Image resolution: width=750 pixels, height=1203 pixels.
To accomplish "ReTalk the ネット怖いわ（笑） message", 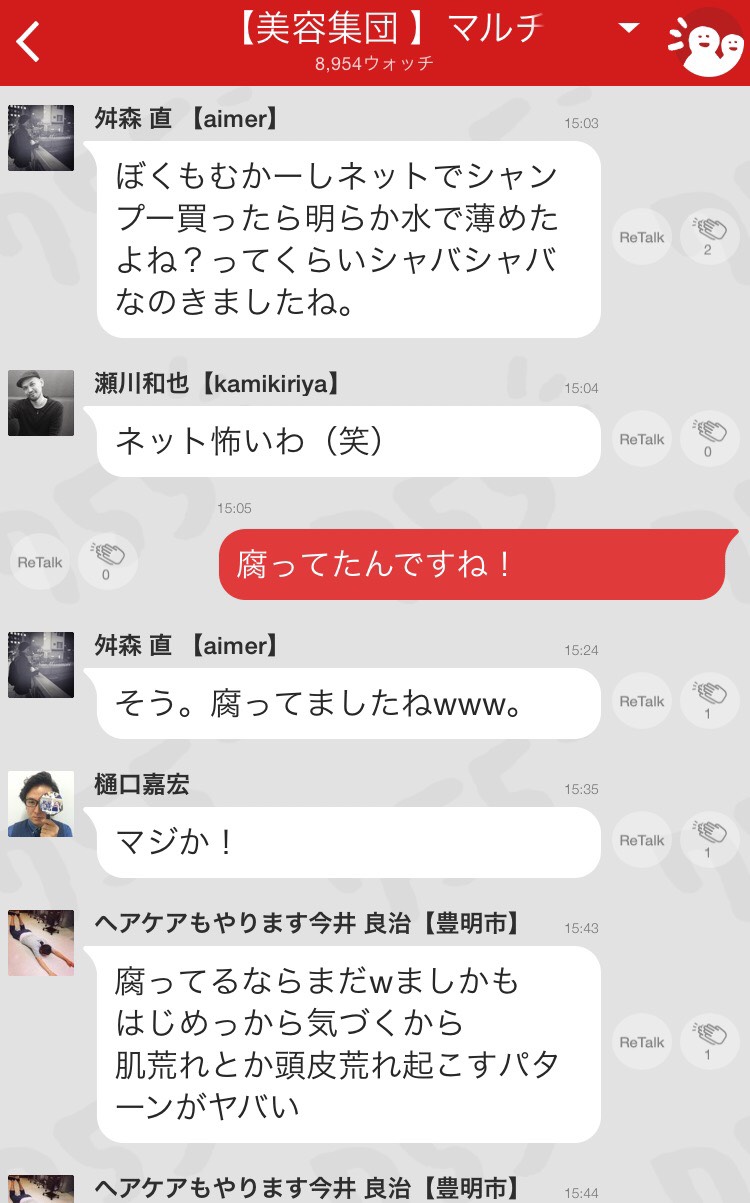I will (642, 440).
